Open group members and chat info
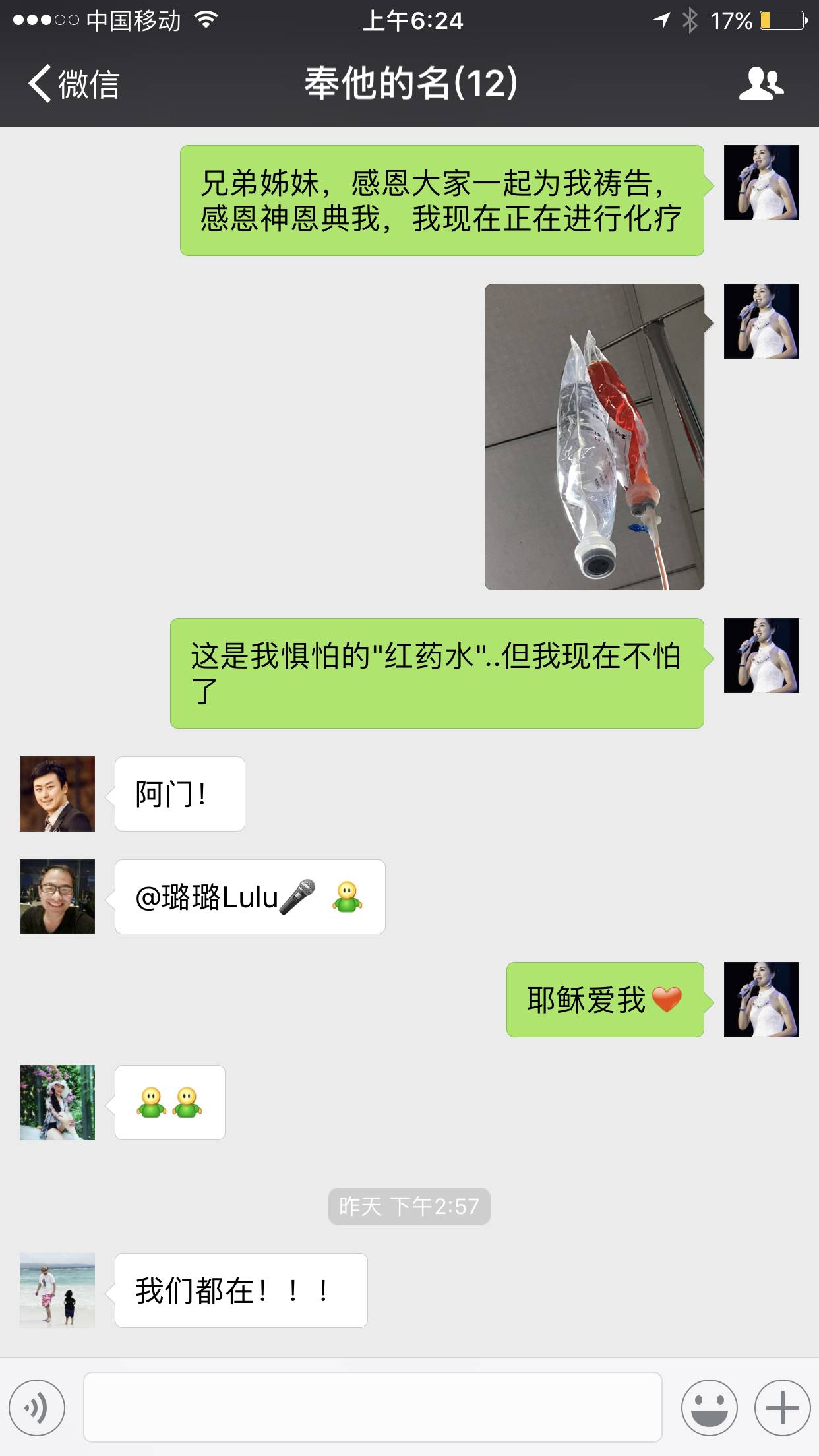Screen dimensions: 819x1456 coord(761,84)
